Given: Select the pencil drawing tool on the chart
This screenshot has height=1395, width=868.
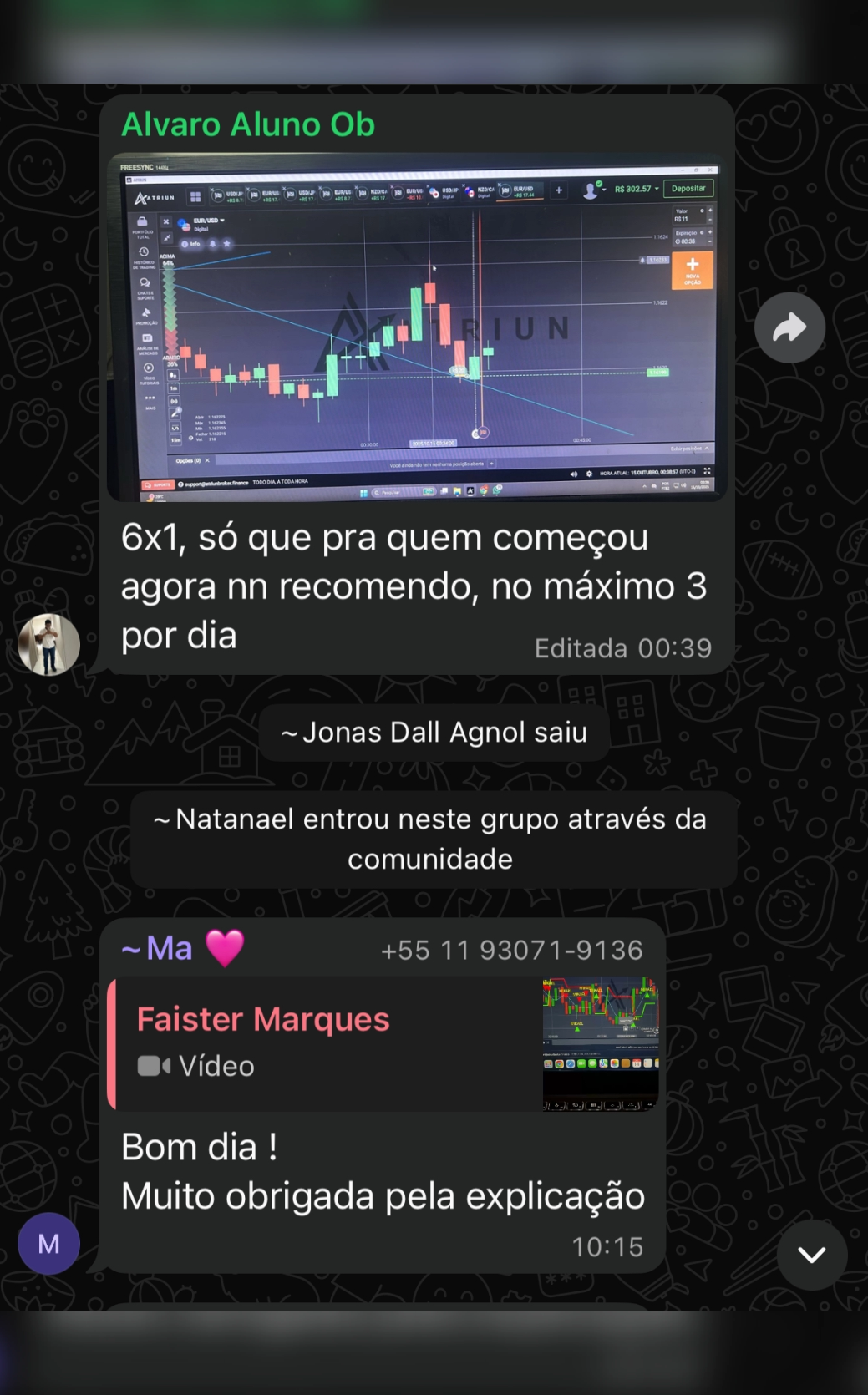Looking at the screenshot, I should coord(175,413).
